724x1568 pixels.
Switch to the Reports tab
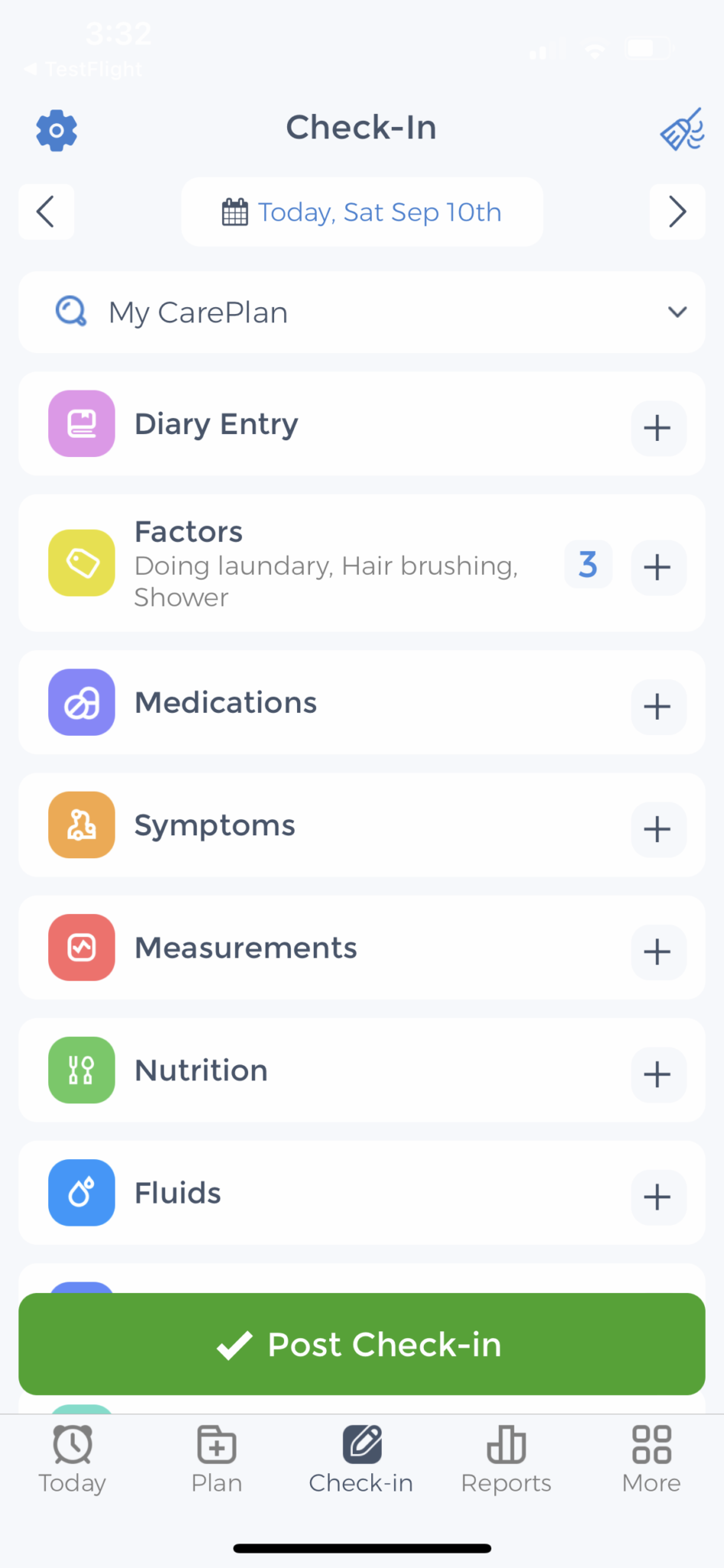[x=506, y=1459]
